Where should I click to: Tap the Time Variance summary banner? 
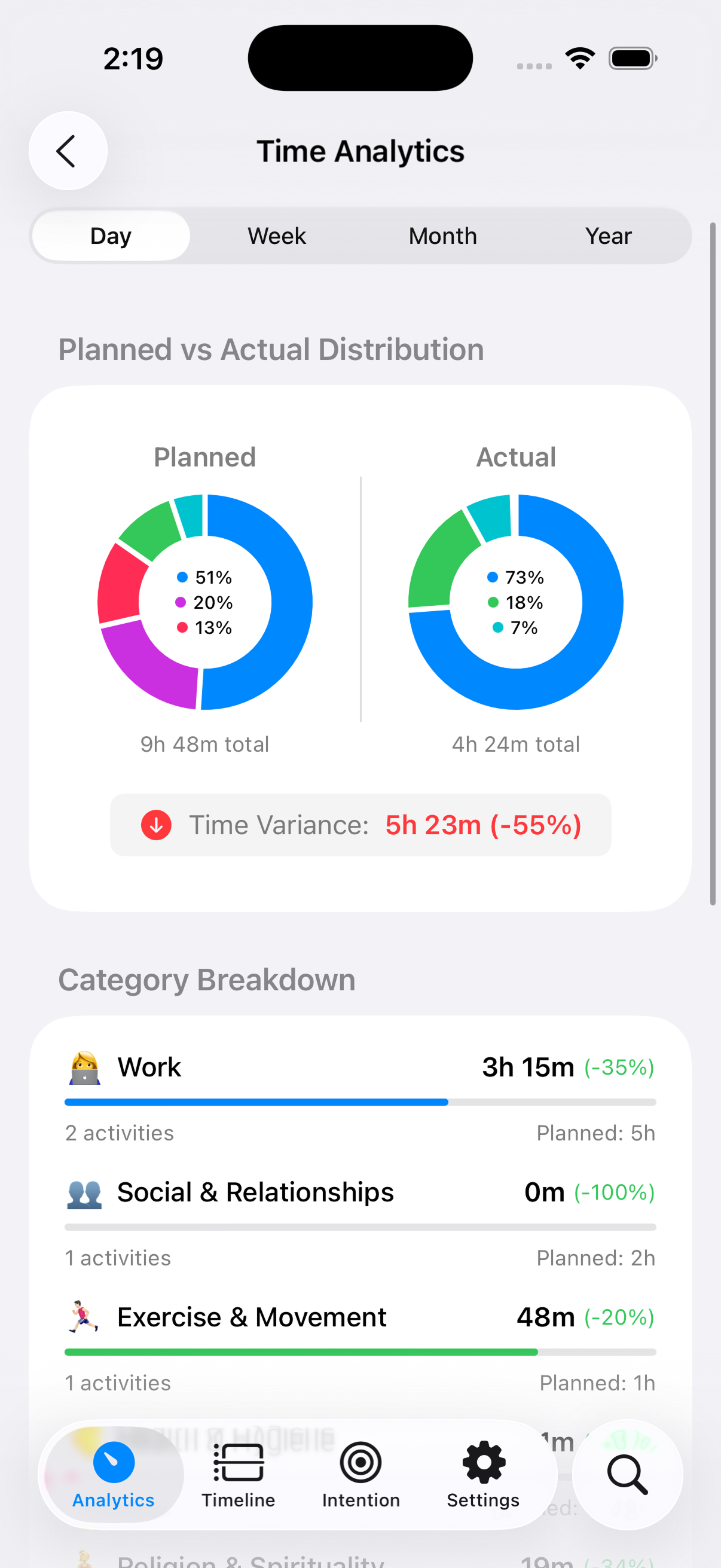tap(359, 825)
